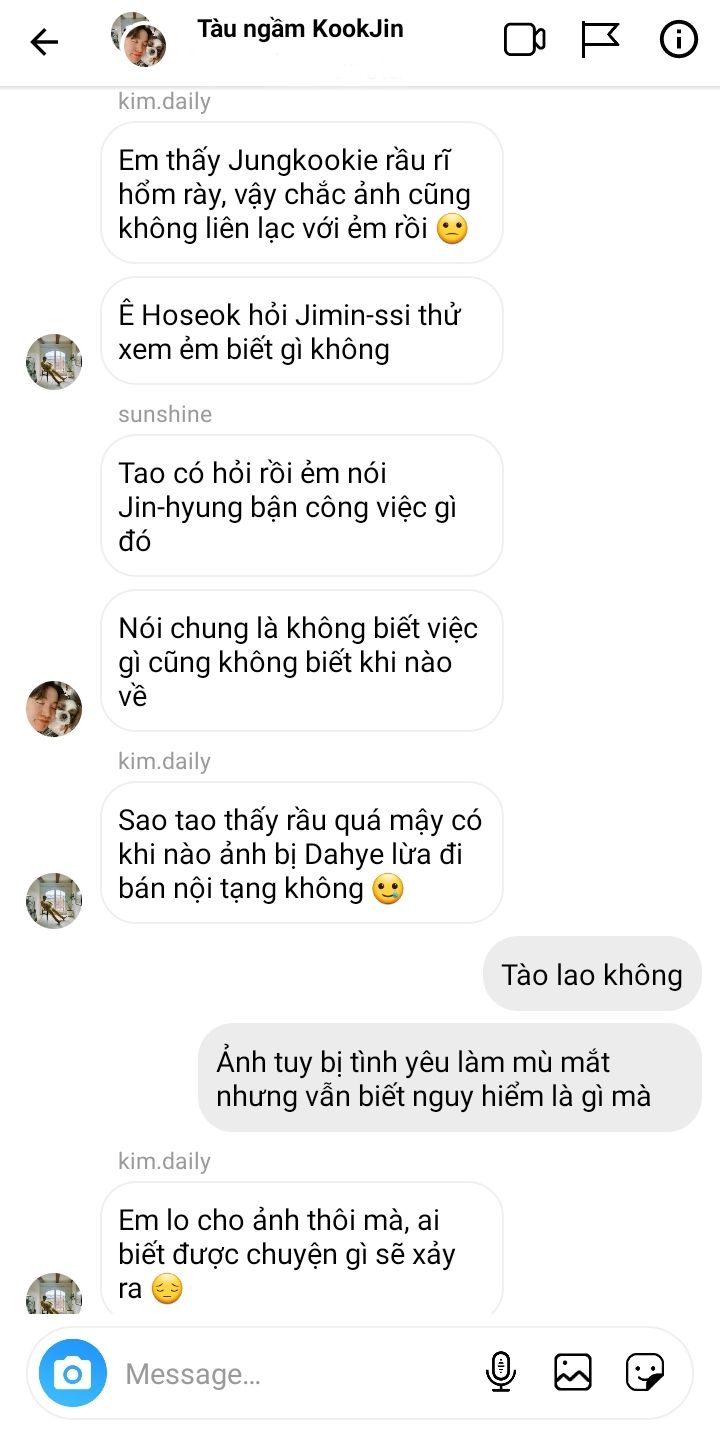Image resolution: width=720 pixels, height=1434 pixels.
Task: Open the sticker picker
Action: (x=645, y=1372)
